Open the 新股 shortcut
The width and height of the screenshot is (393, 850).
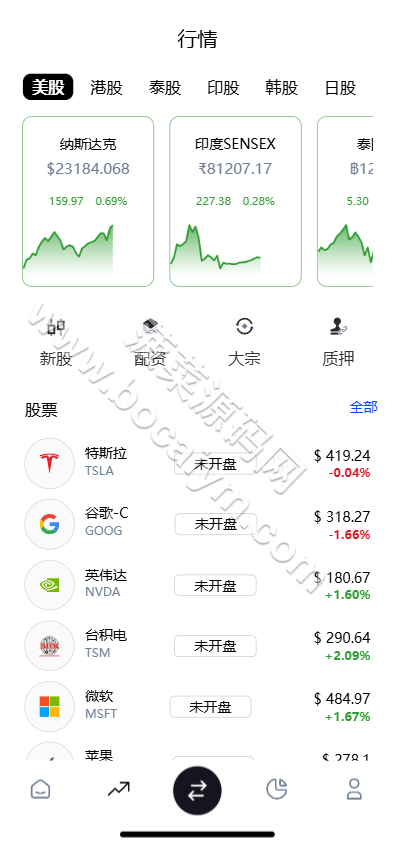[x=56, y=342]
